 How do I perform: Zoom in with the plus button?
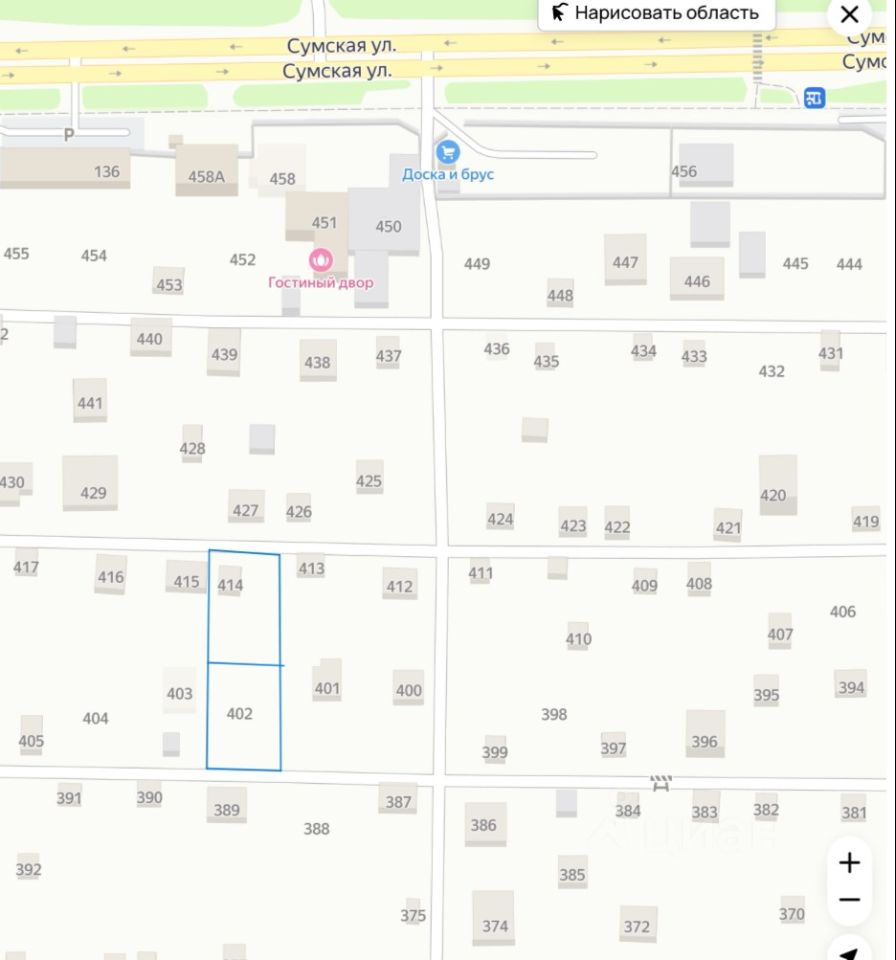point(849,862)
